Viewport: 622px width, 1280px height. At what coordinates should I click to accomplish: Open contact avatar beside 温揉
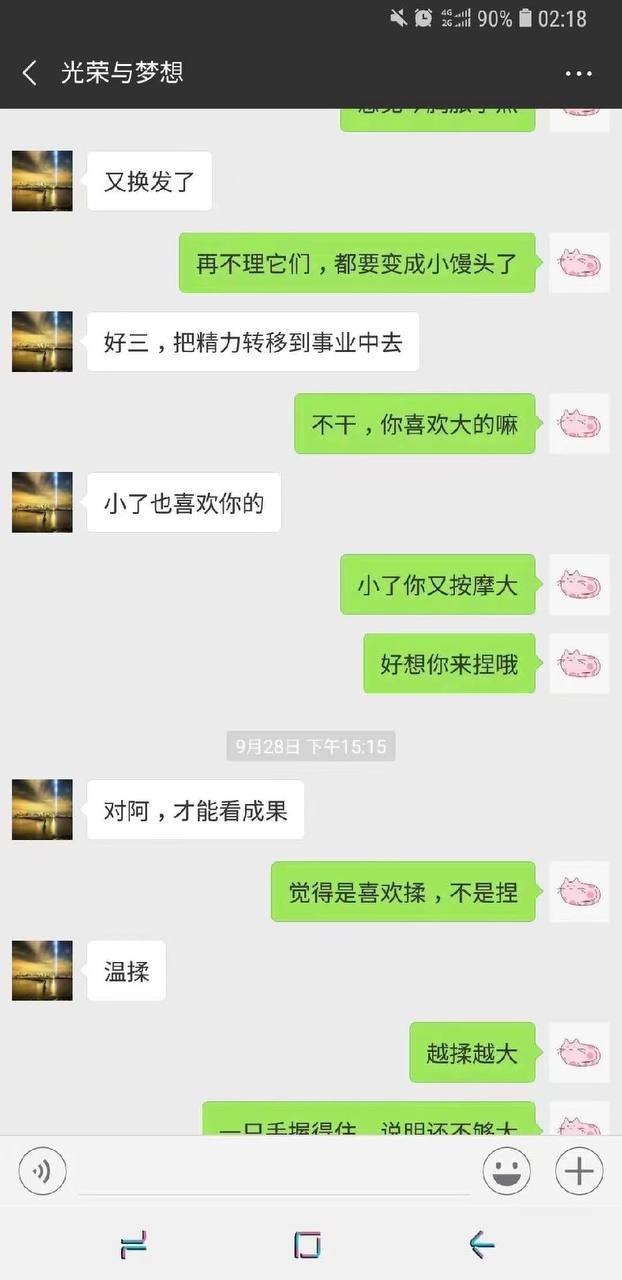coord(42,970)
